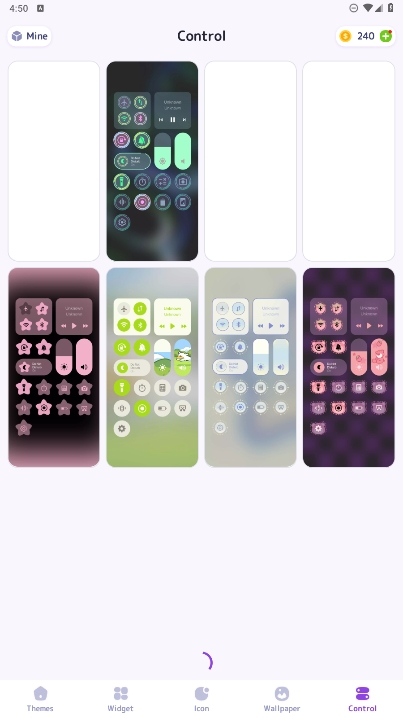The height and width of the screenshot is (718, 403).
Task: Open the Mine button
Action: tap(29, 36)
